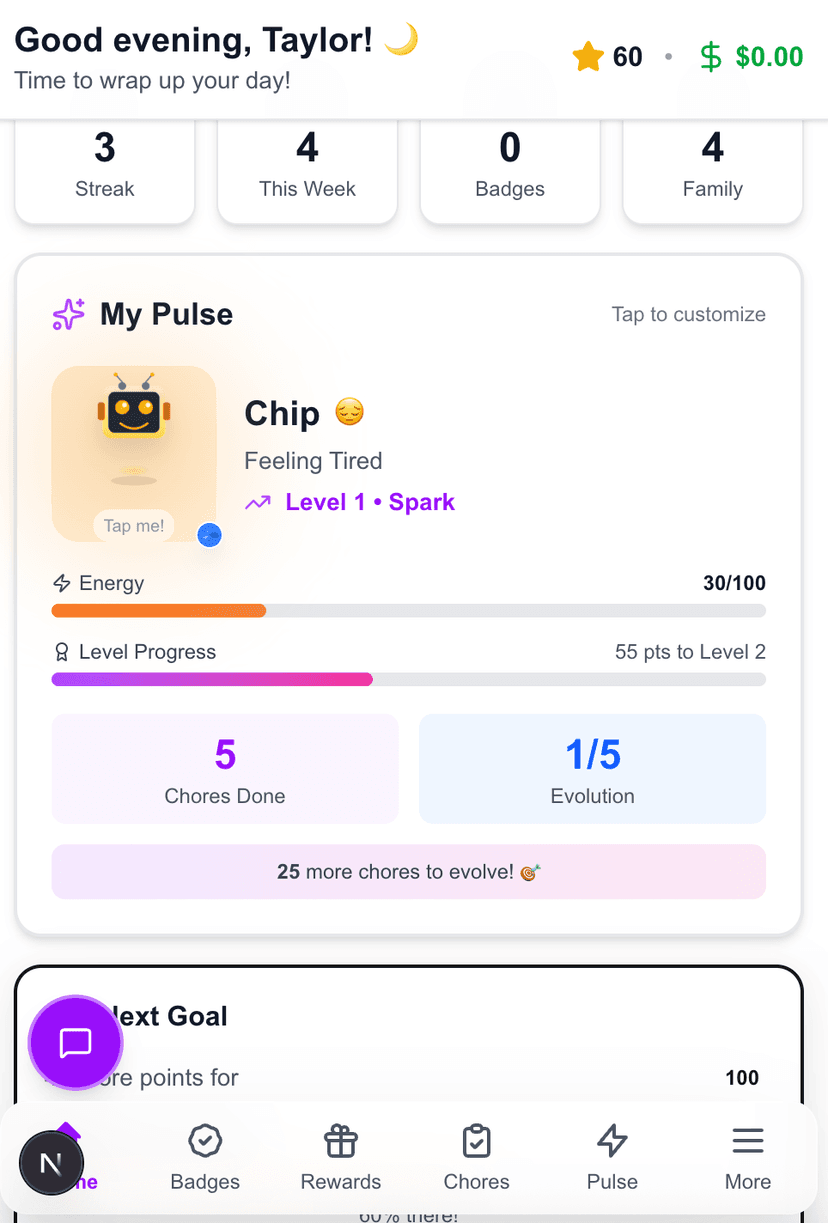Image resolution: width=828 pixels, height=1223 pixels.
Task: Click the purple trending arrow near Level 1
Action: tap(257, 502)
